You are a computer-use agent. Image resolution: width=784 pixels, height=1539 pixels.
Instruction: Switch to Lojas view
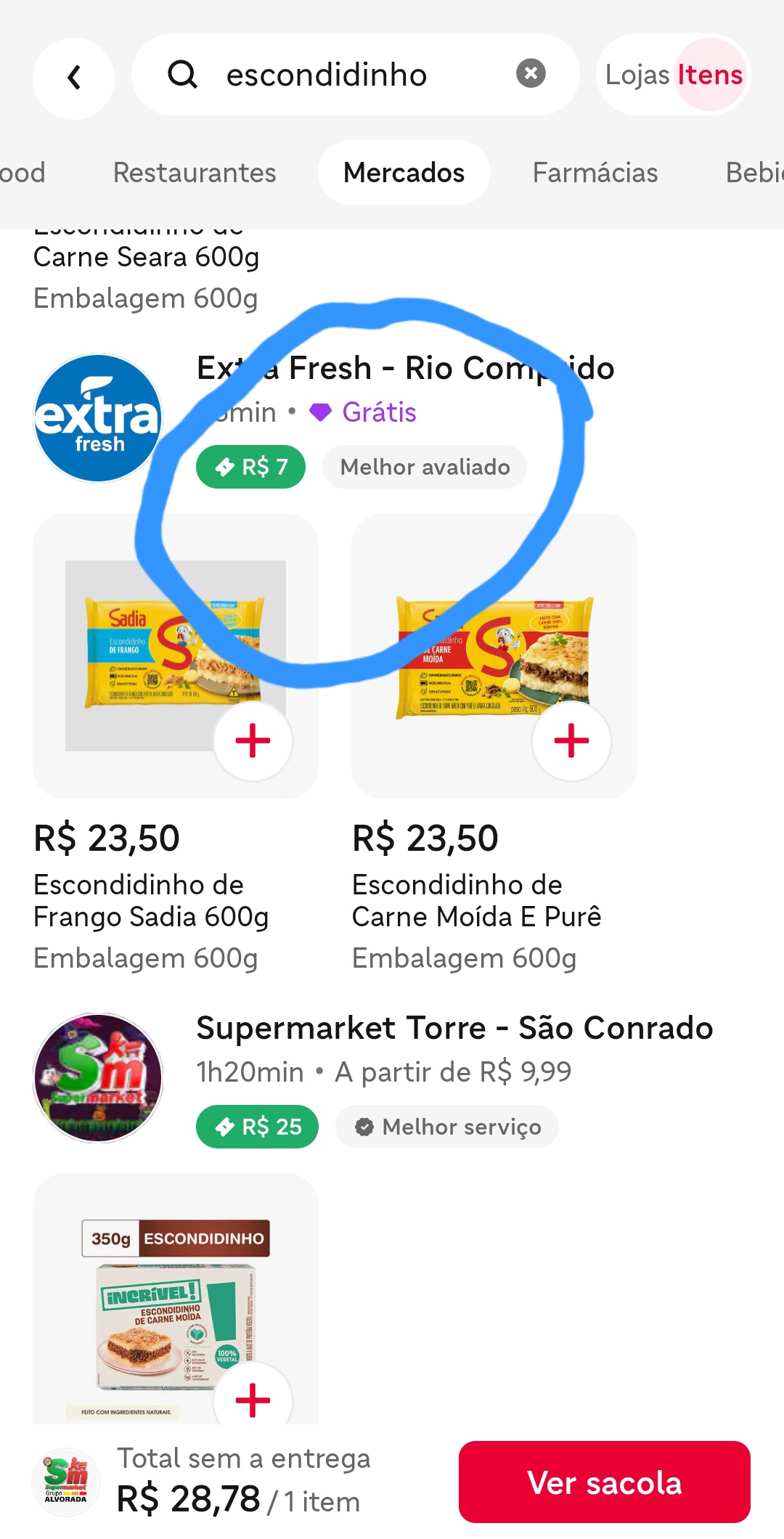coord(637,75)
